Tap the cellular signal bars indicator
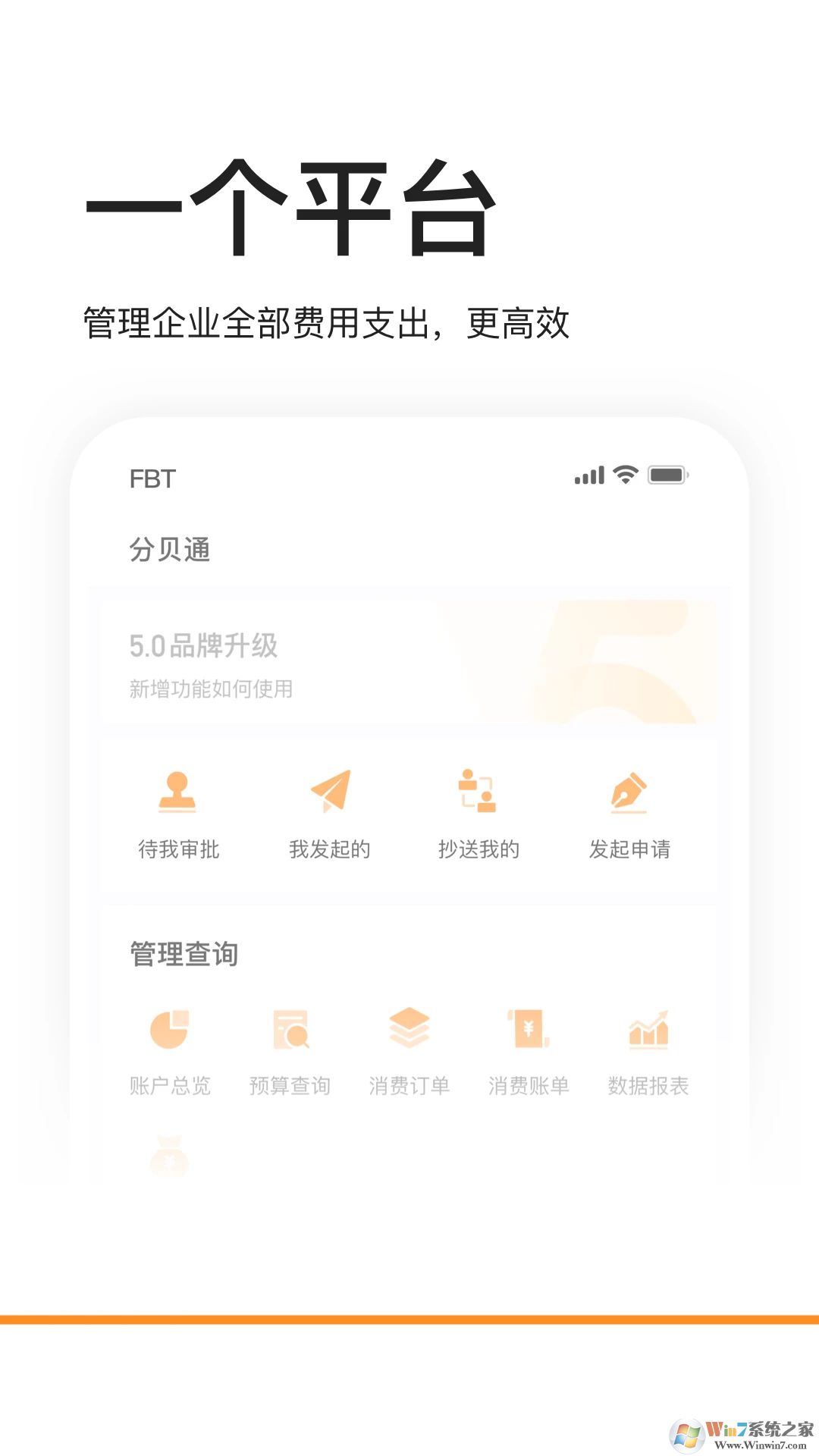Screen dimensions: 819x1456 click(x=588, y=474)
